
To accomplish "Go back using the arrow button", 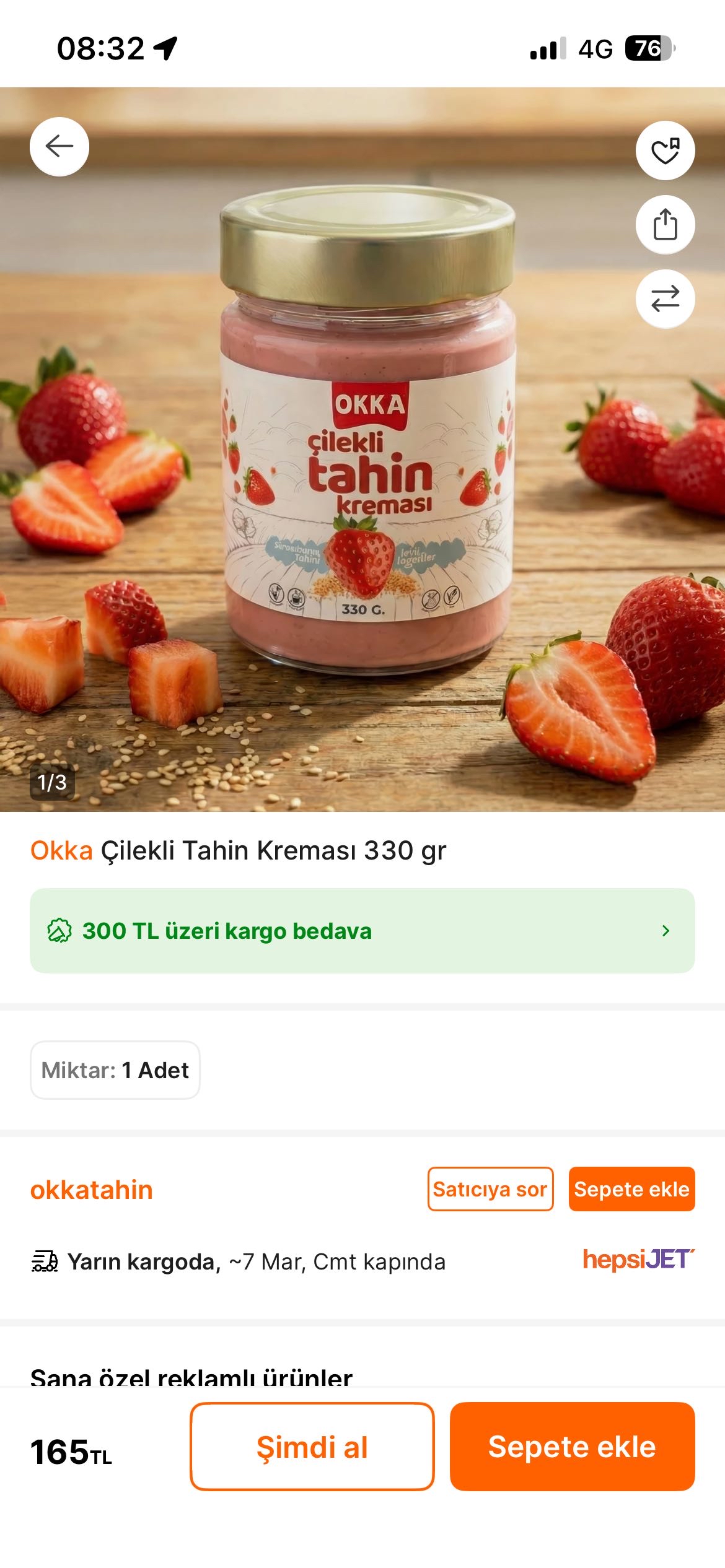I will (59, 147).
